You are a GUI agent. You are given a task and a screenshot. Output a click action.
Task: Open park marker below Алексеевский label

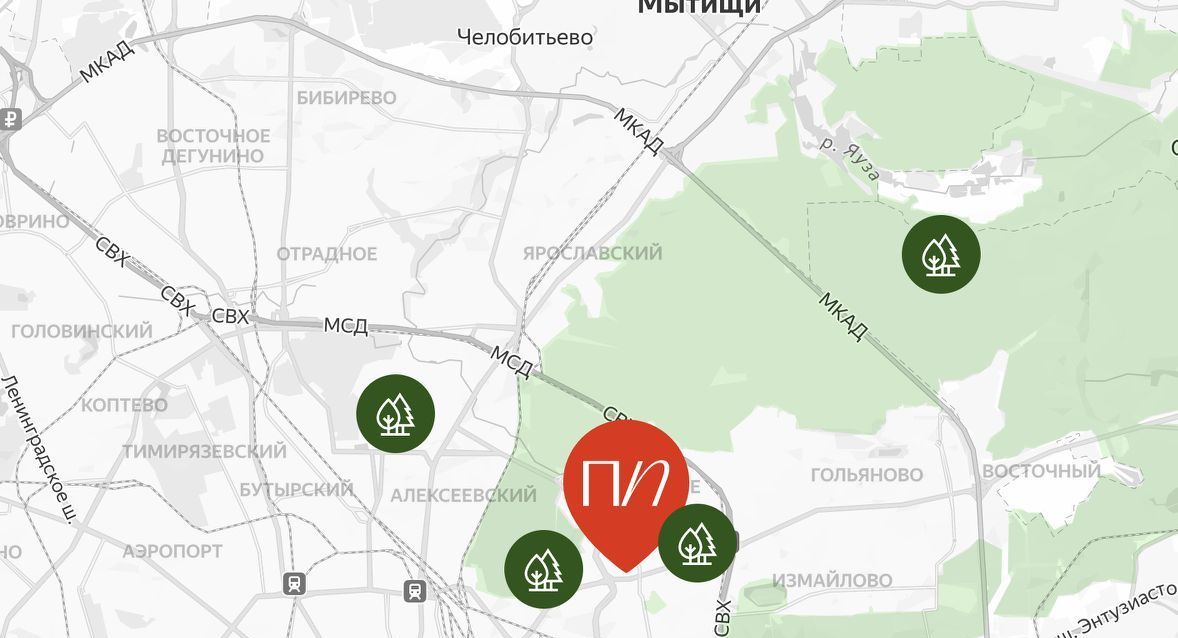544,568
